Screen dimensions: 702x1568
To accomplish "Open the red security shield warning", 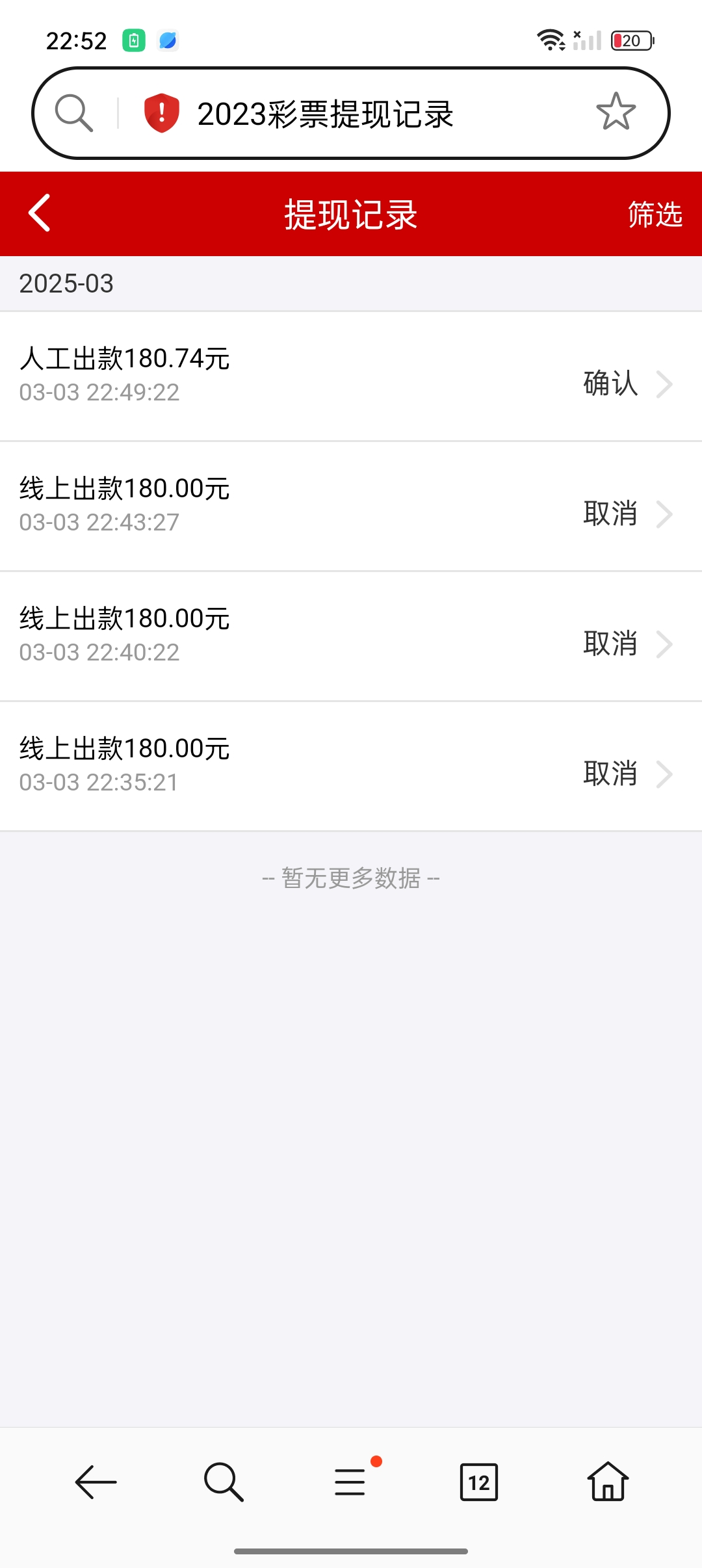I will click(x=161, y=113).
